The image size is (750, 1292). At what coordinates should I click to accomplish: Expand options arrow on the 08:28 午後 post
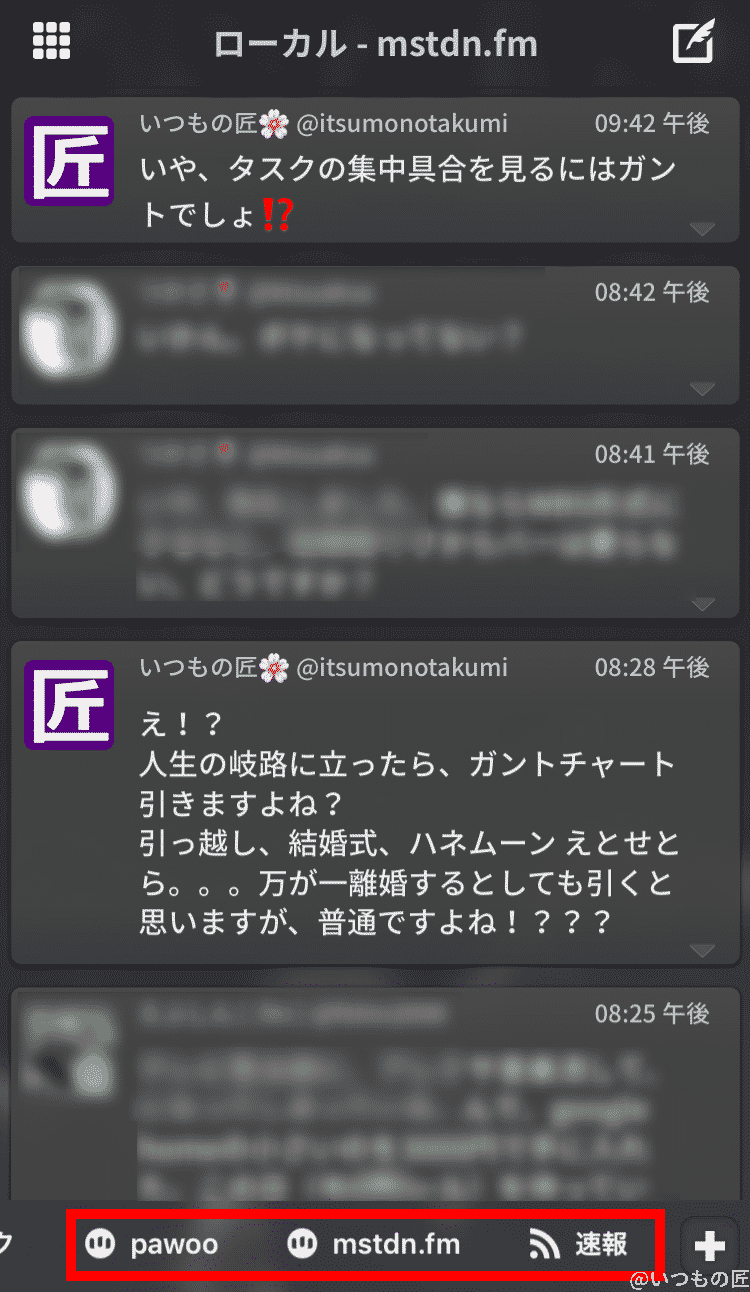[x=703, y=949]
